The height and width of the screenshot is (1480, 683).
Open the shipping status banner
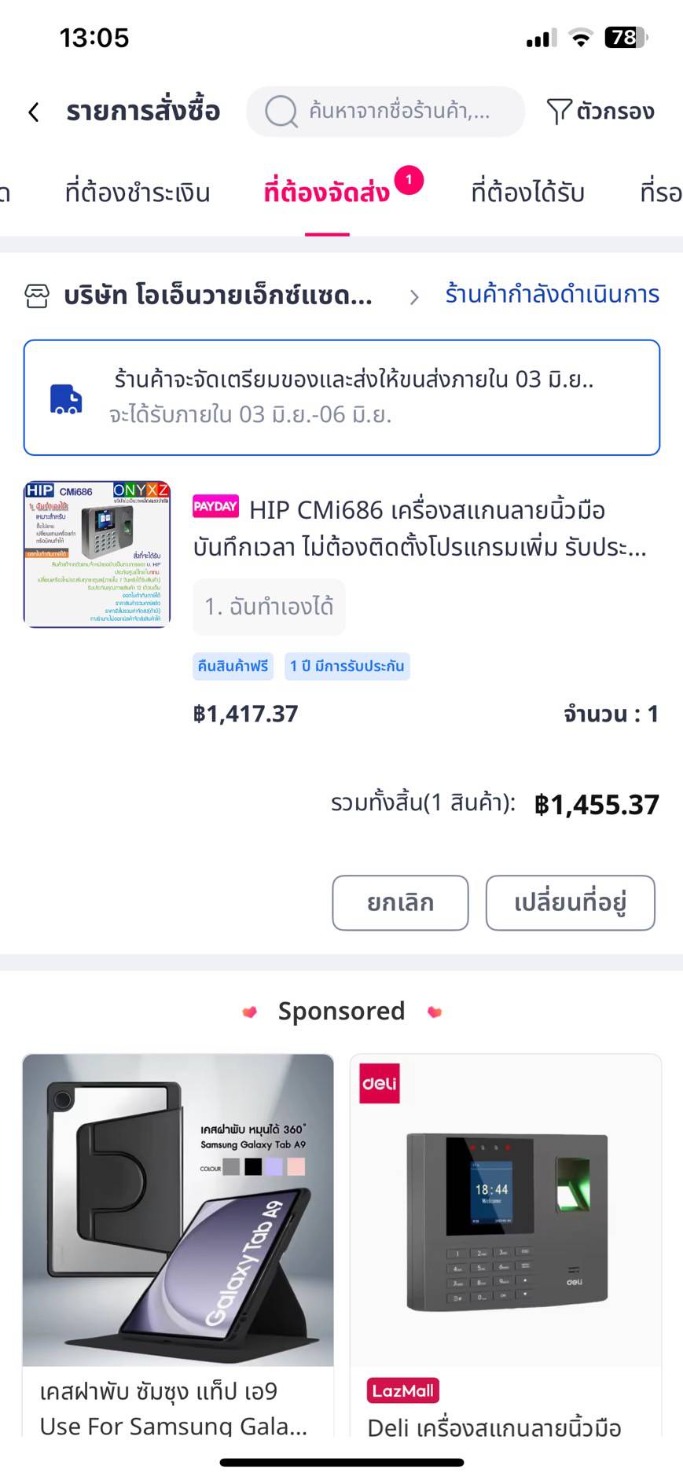pyautogui.click(x=341, y=397)
